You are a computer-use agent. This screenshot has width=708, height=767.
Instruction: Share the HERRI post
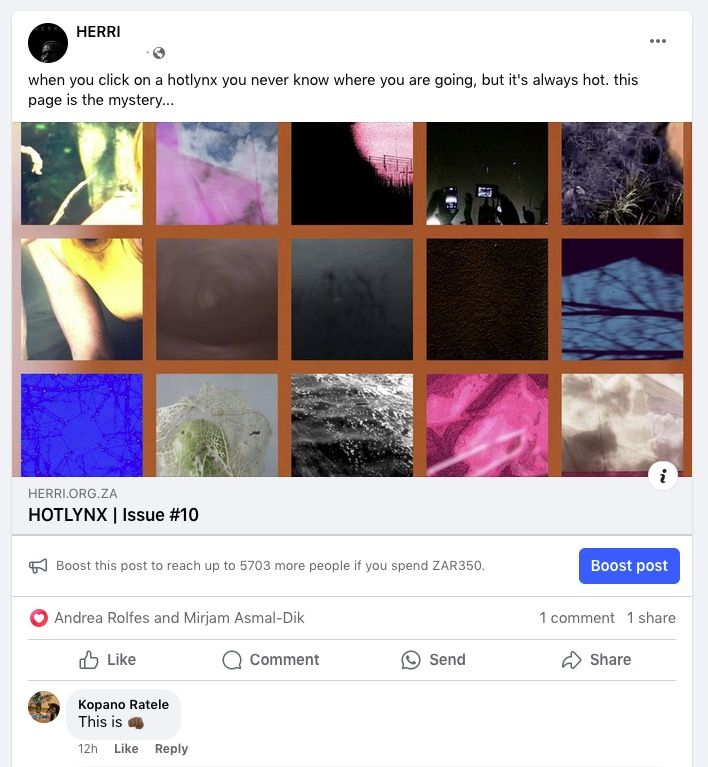click(x=596, y=659)
